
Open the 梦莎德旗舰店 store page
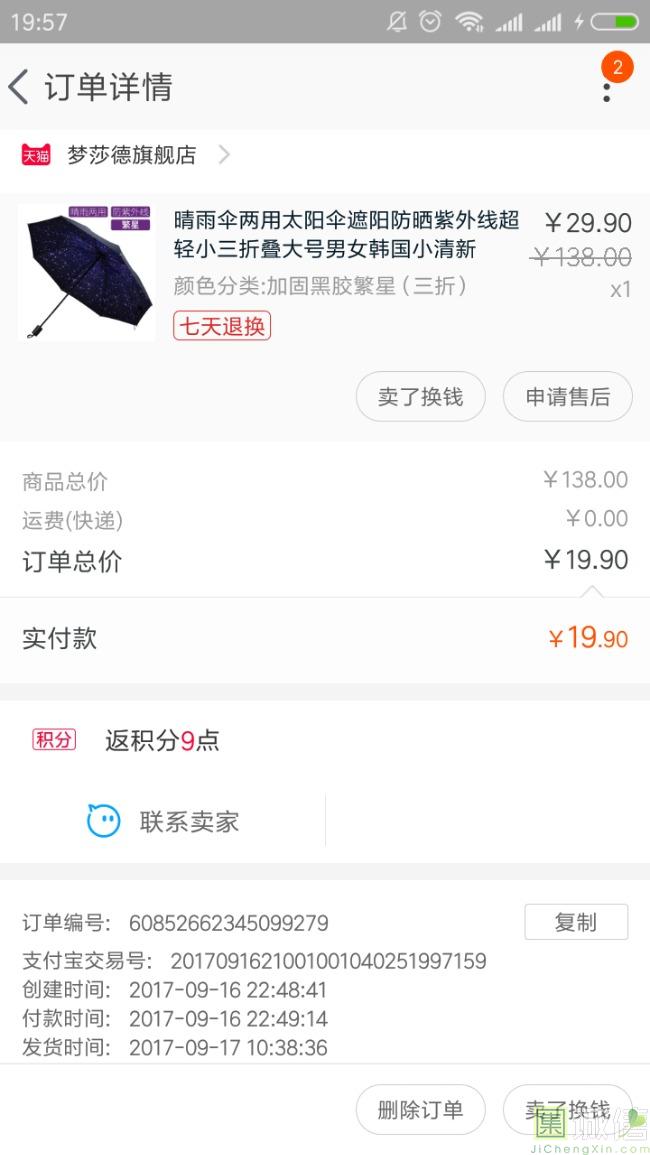click(x=131, y=155)
